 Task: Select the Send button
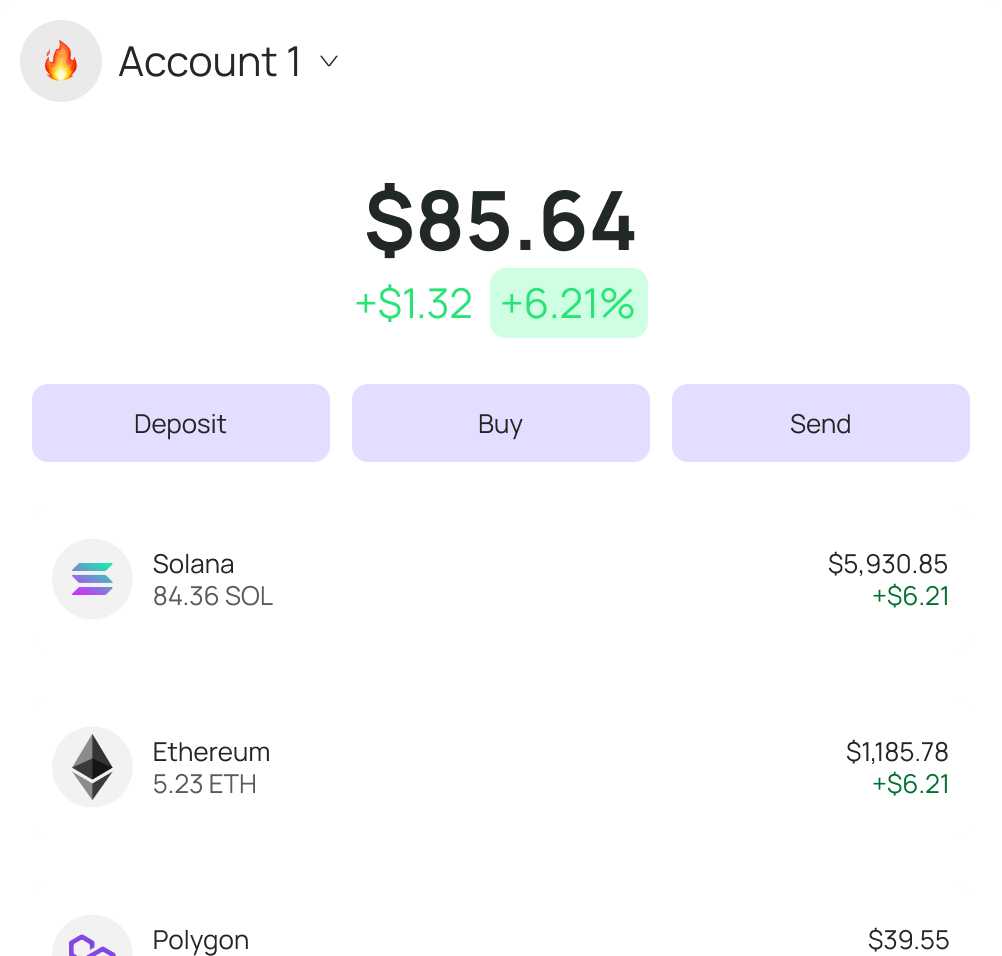click(x=820, y=423)
